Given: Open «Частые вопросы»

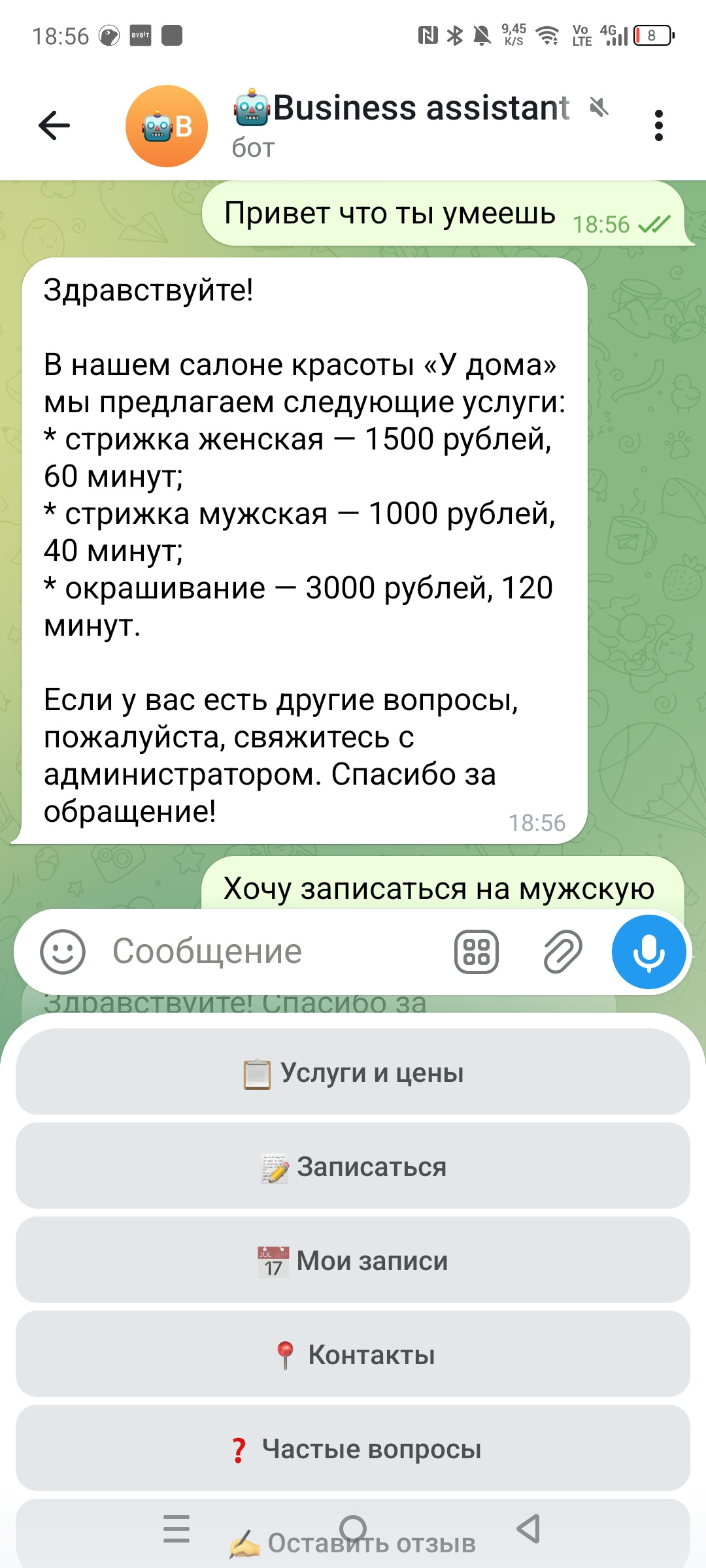Looking at the screenshot, I should click(x=353, y=1448).
